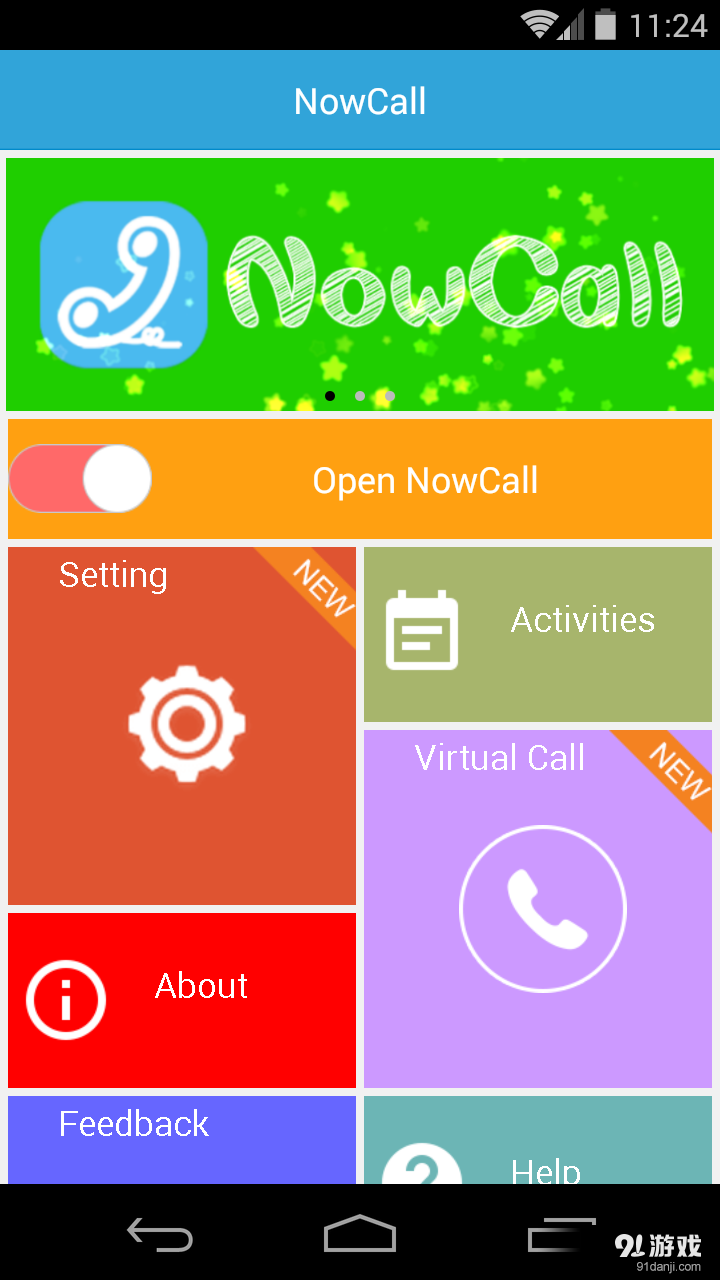Toggle the Open NowCall switch
This screenshot has height=1280, width=720.
pyautogui.click(x=80, y=479)
